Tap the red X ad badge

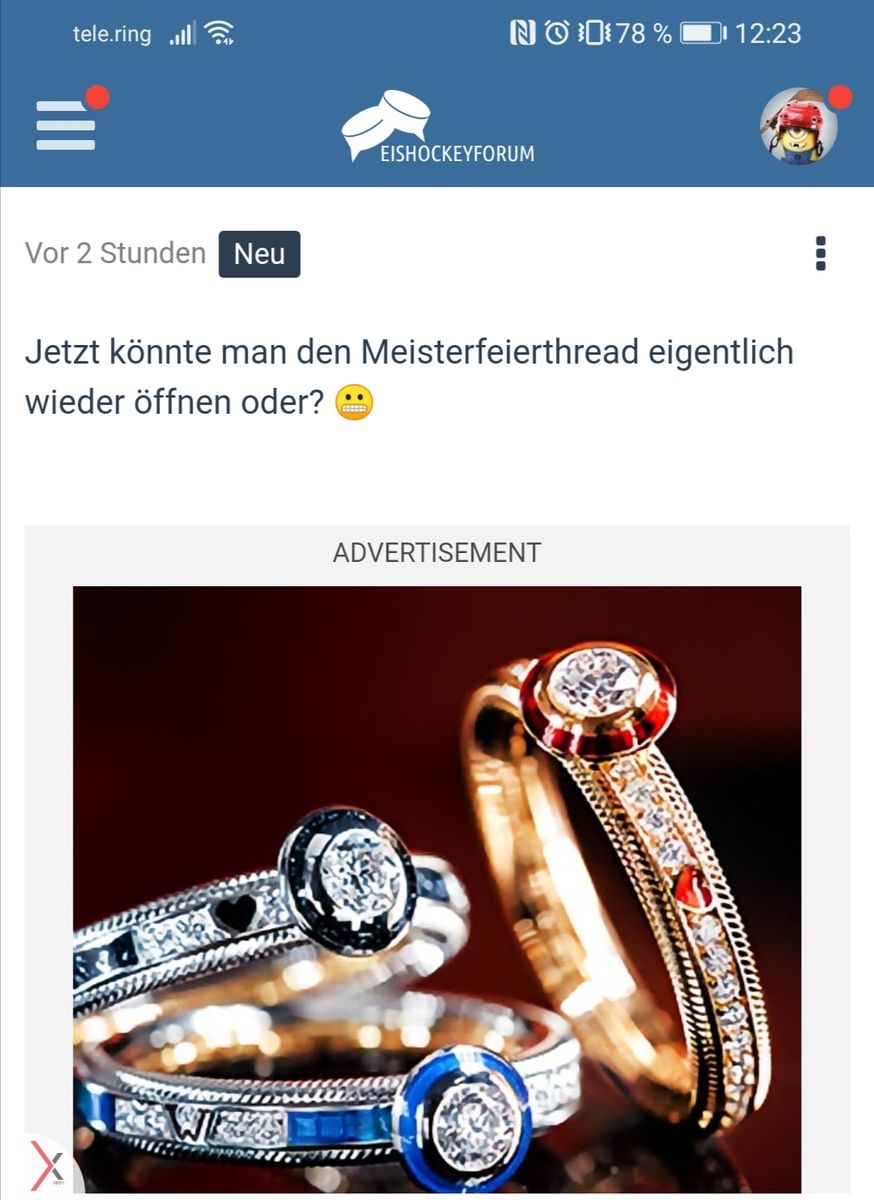click(x=46, y=1166)
